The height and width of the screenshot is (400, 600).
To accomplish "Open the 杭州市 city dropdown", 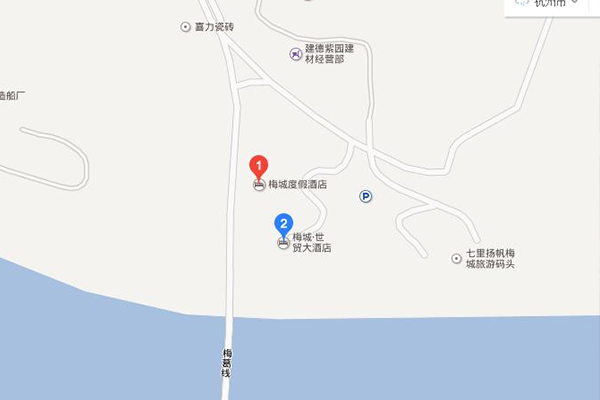I will pyautogui.click(x=551, y=4).
